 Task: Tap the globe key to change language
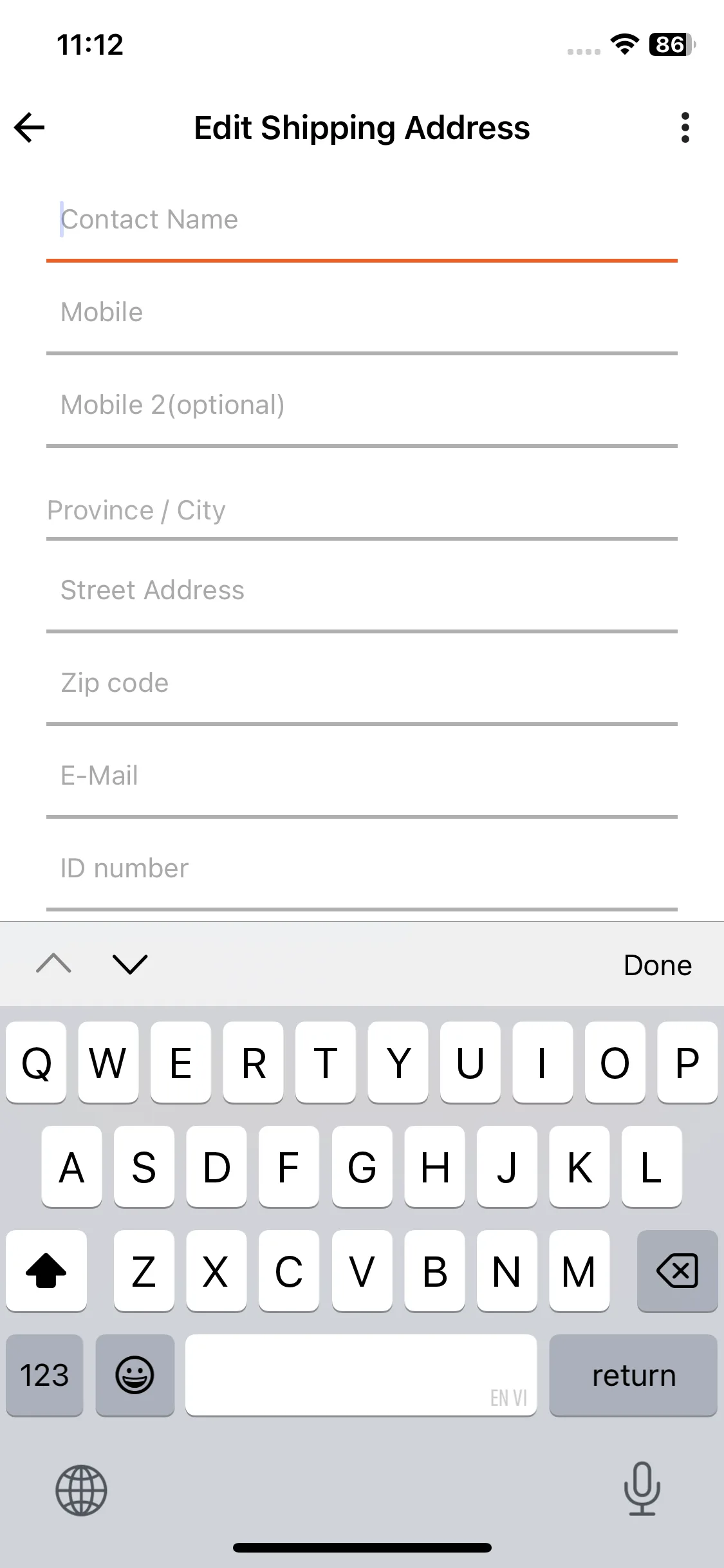81,1490
